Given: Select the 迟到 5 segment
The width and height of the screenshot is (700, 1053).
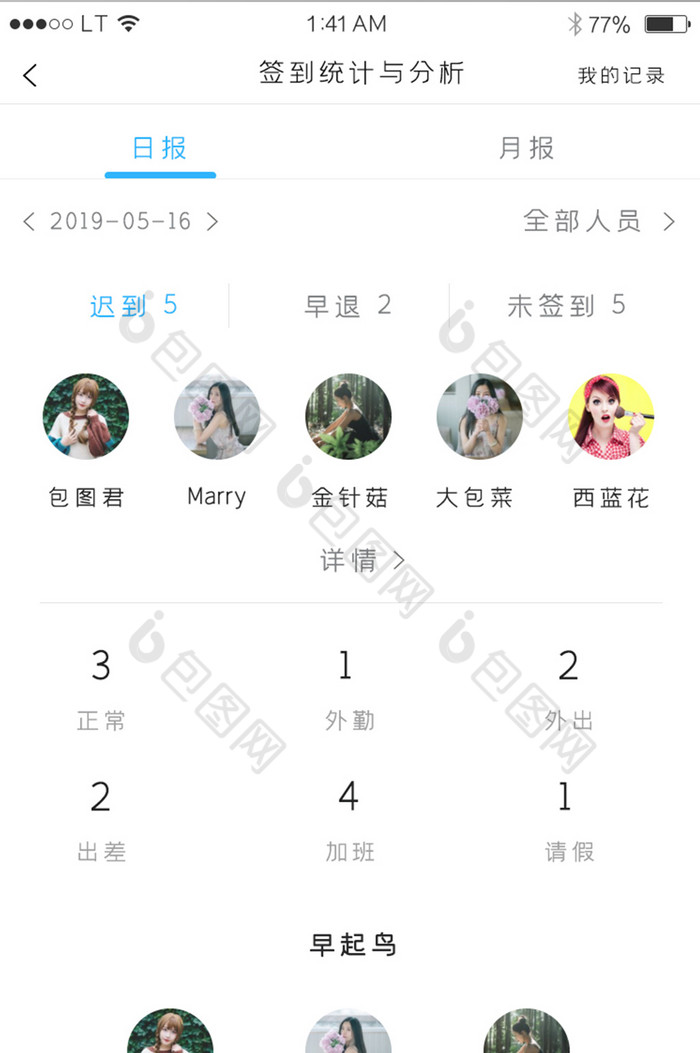Looking at the screenshot, I should coord(134,306).
